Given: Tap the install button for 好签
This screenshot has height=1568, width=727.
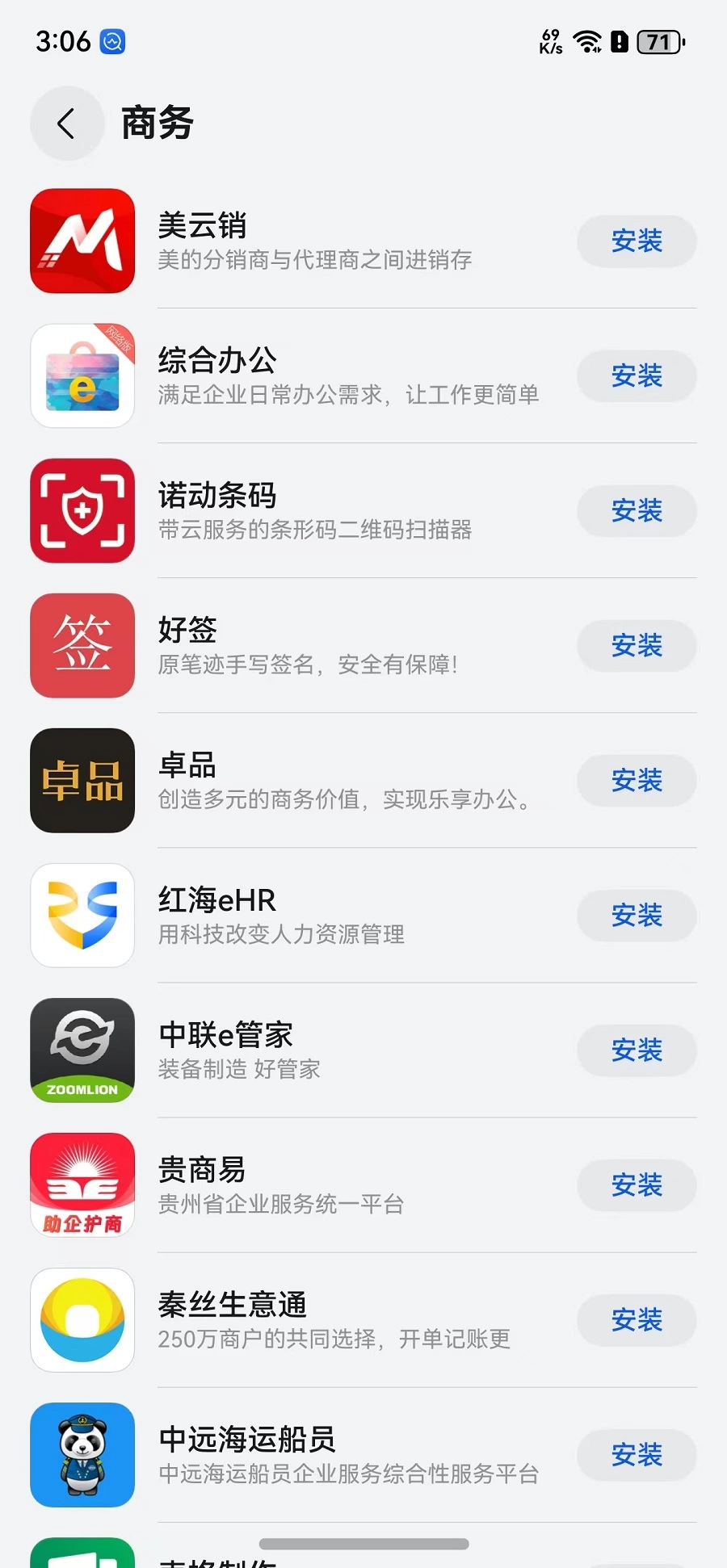Looking at the screenshot, I should [x=637, y=646].
